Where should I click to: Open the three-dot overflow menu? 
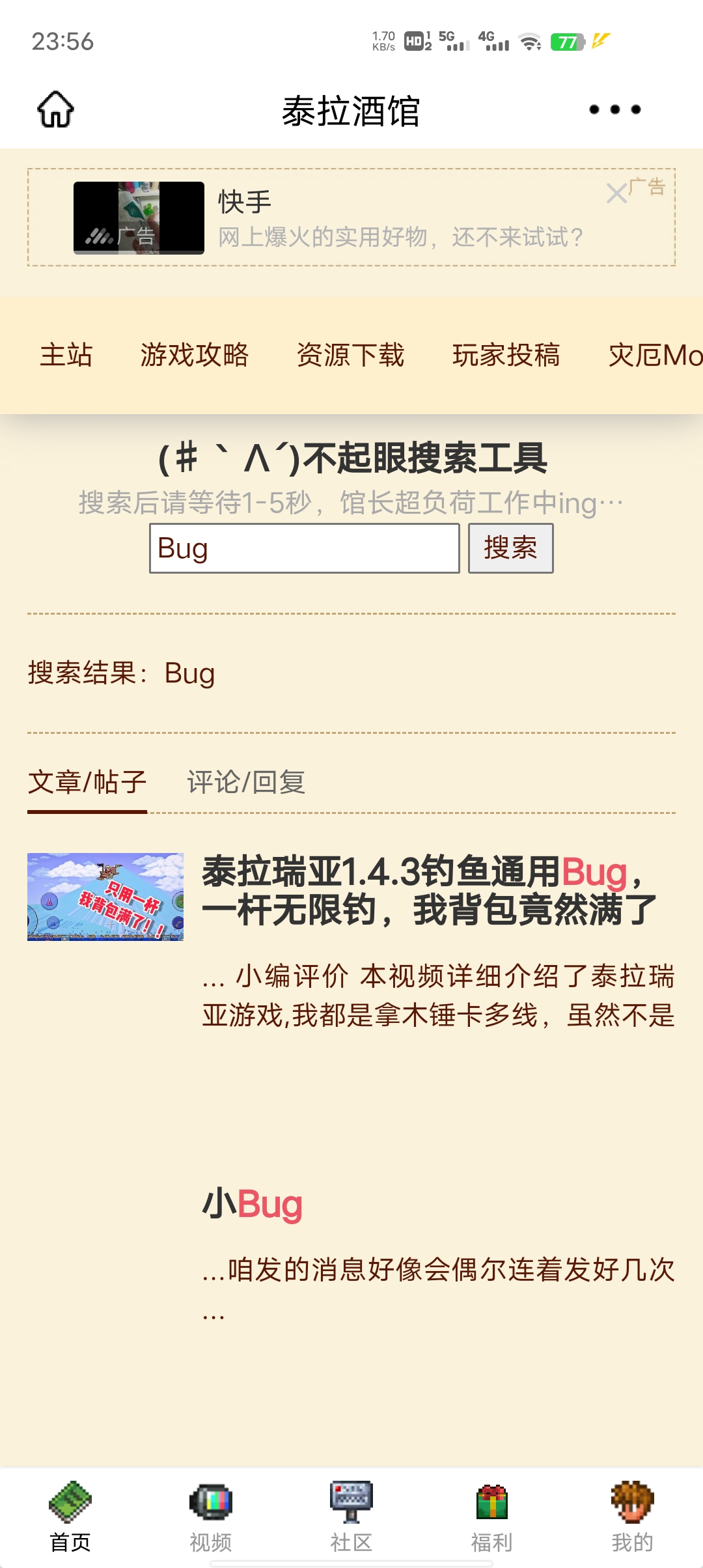click(x=614, y=109)
